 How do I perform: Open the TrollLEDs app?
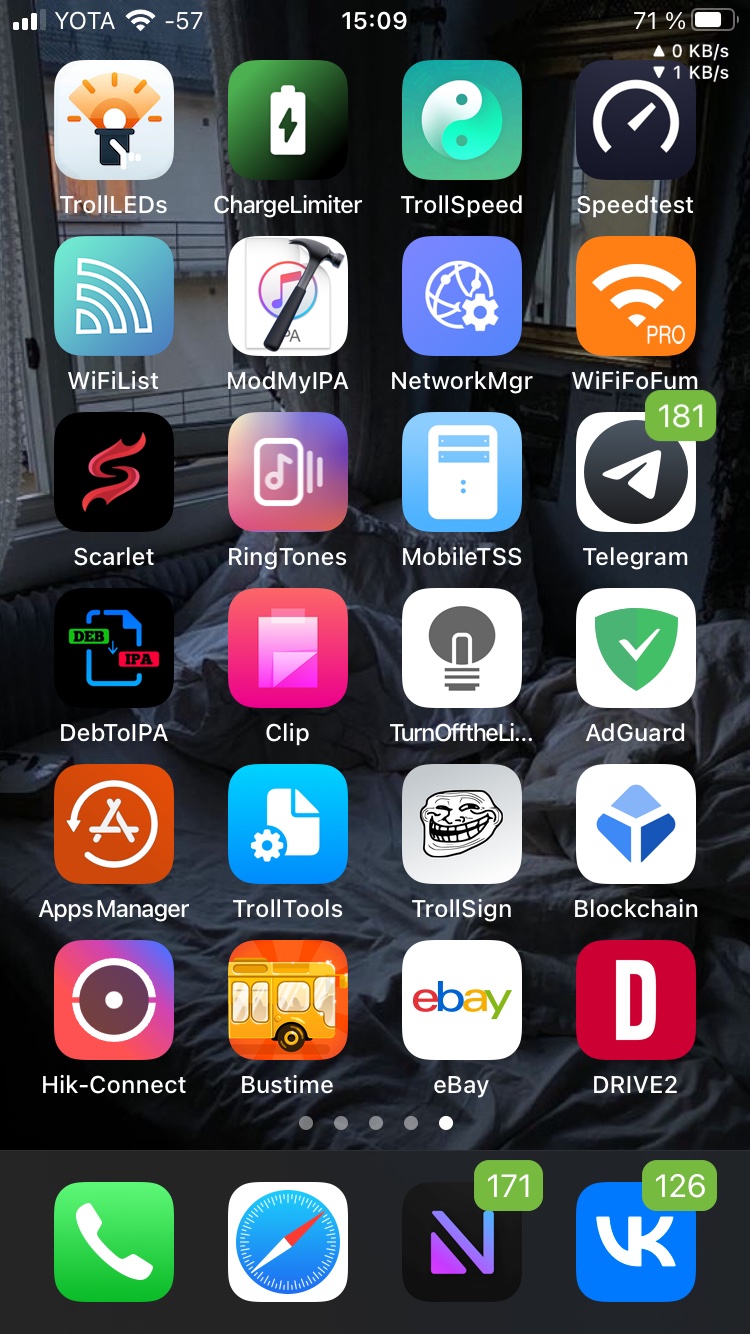pyautogui.click(x=114, y=121)
